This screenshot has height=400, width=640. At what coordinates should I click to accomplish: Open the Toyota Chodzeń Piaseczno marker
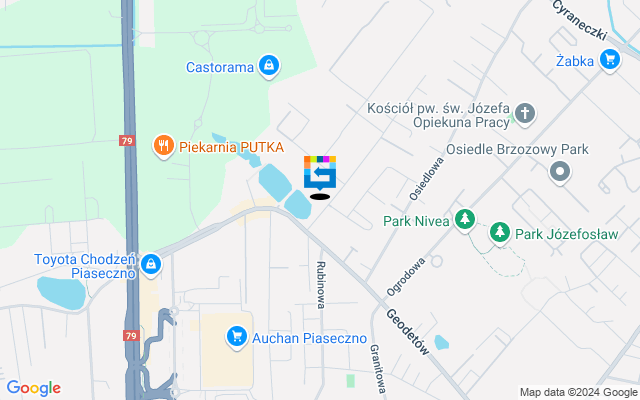click(x=150, y=264)
